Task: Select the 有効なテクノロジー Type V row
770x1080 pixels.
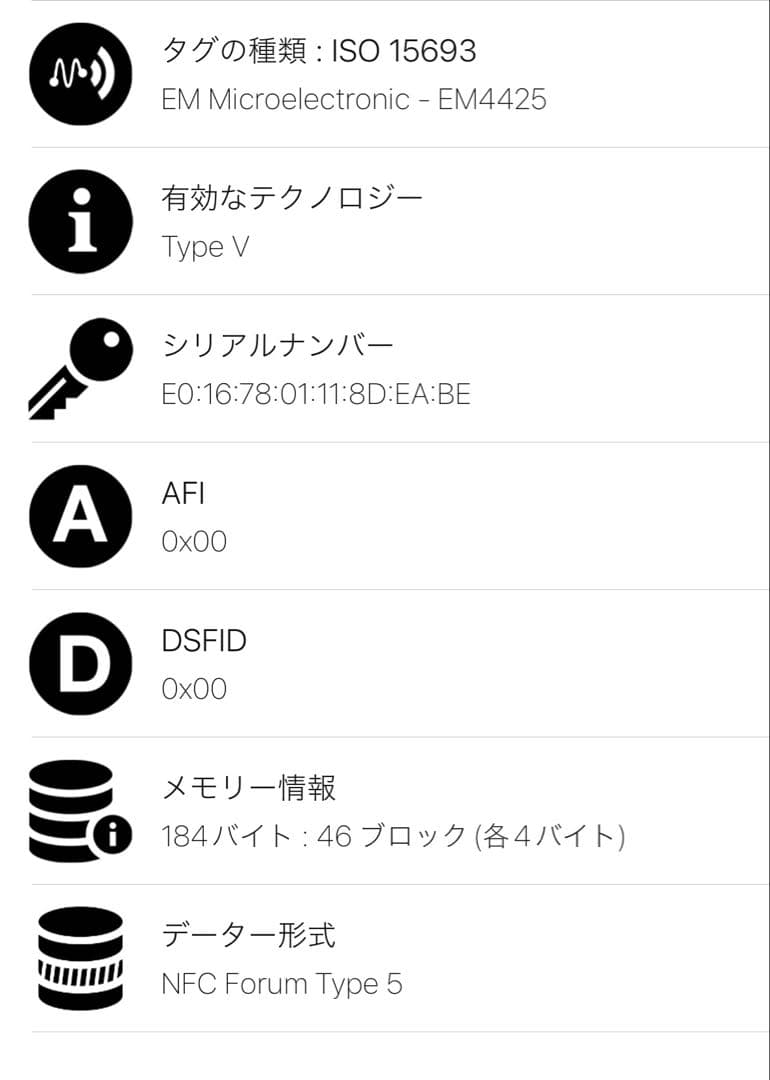Action: pyautogui.click(x=385, y=221)
